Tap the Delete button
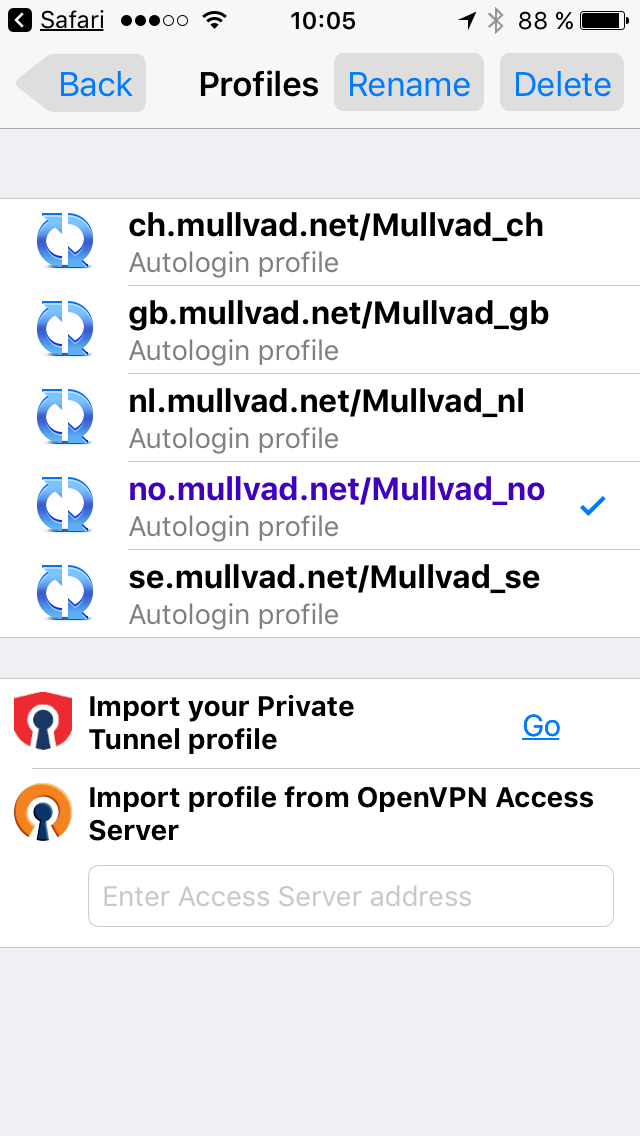 (562, 83)
